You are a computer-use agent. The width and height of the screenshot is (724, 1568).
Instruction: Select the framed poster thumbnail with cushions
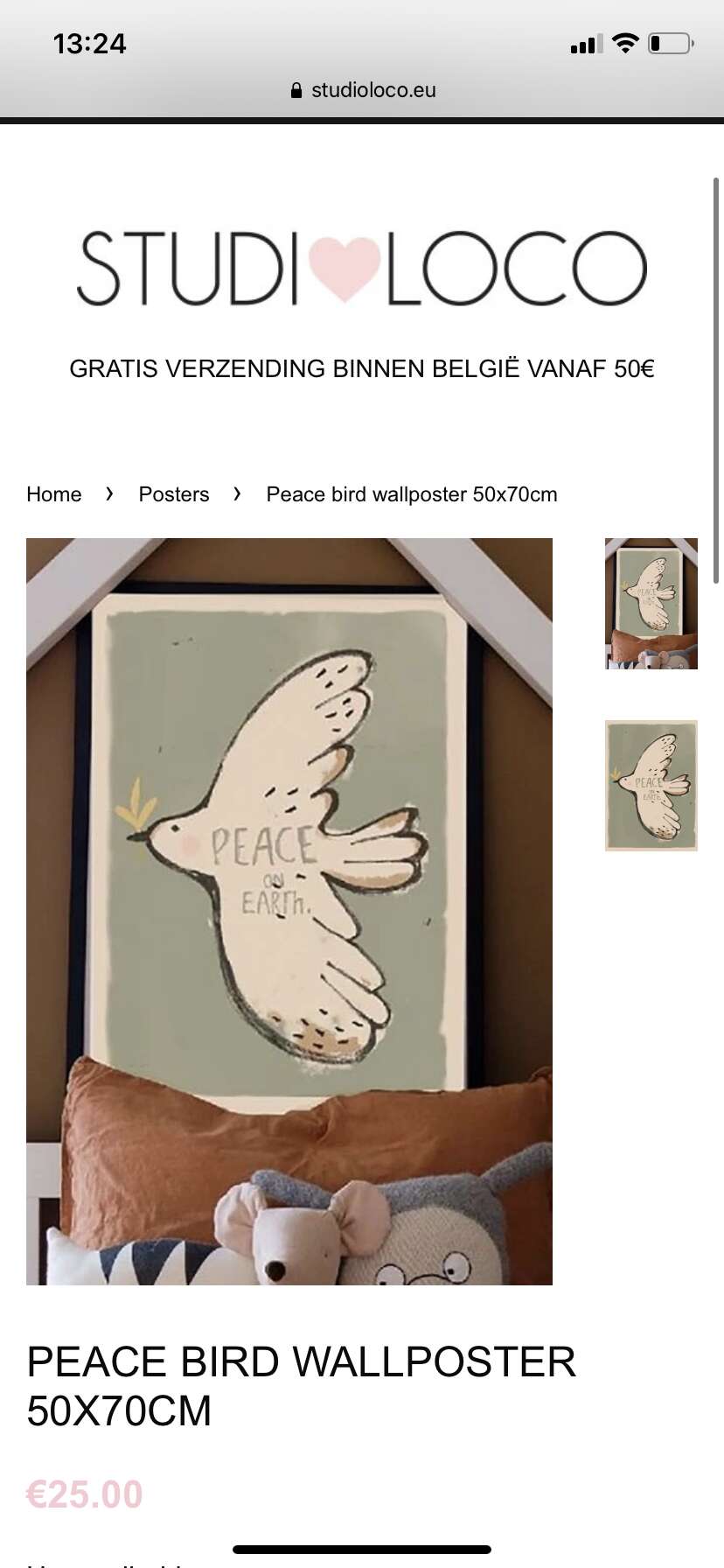pos(651,604)
